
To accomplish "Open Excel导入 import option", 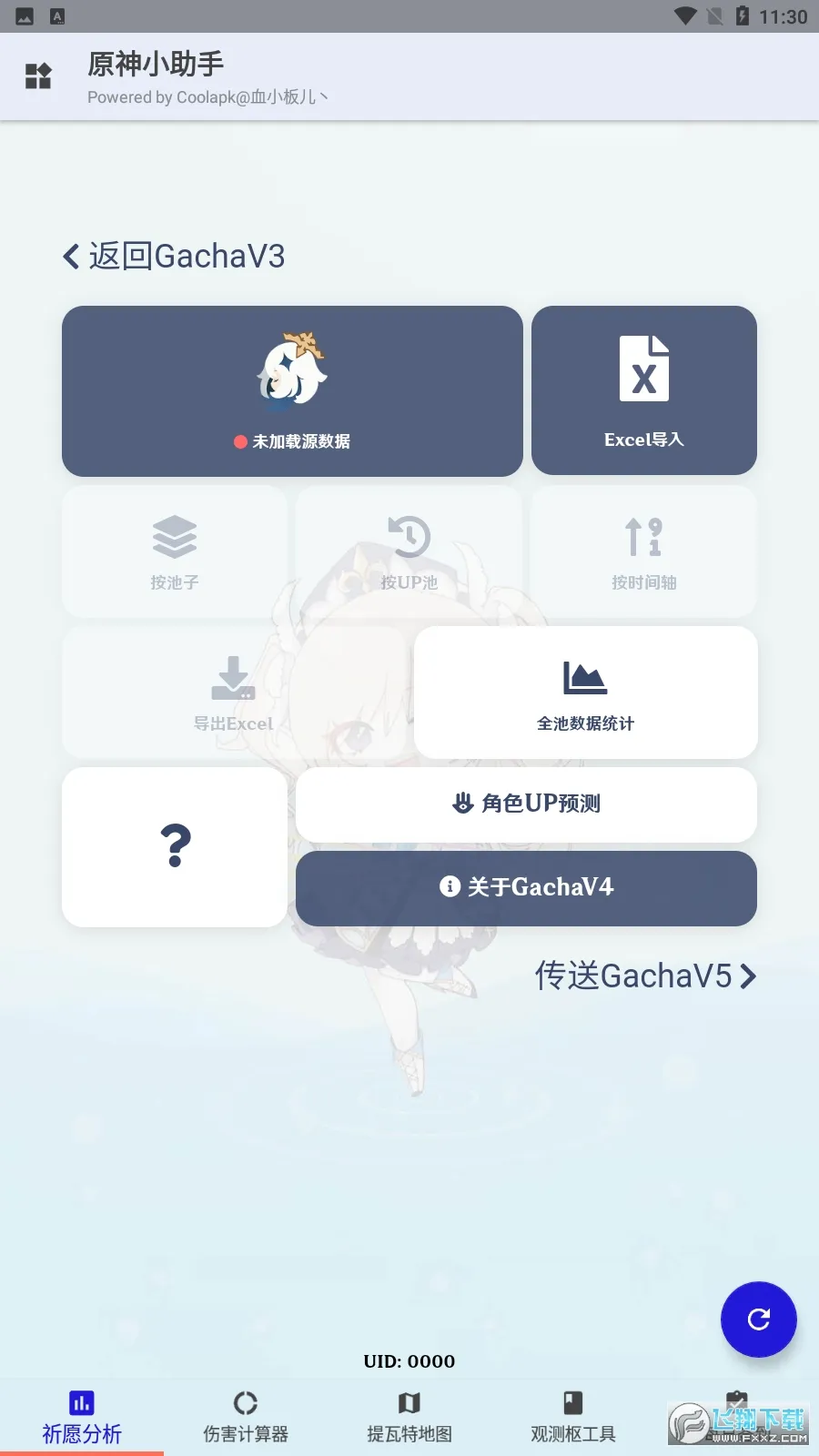I will coord(643,390).
